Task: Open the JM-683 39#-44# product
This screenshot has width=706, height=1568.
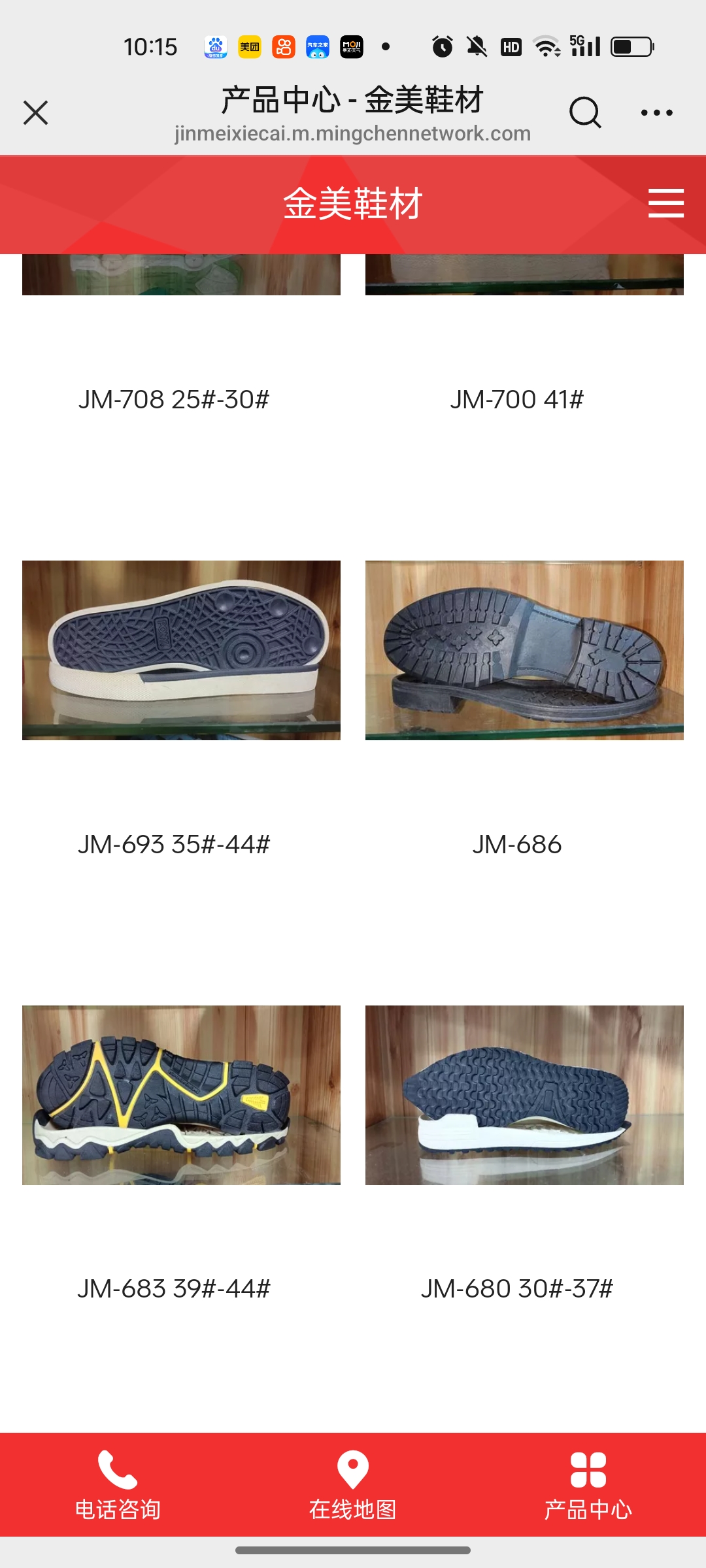Action: pos(181,1095)
